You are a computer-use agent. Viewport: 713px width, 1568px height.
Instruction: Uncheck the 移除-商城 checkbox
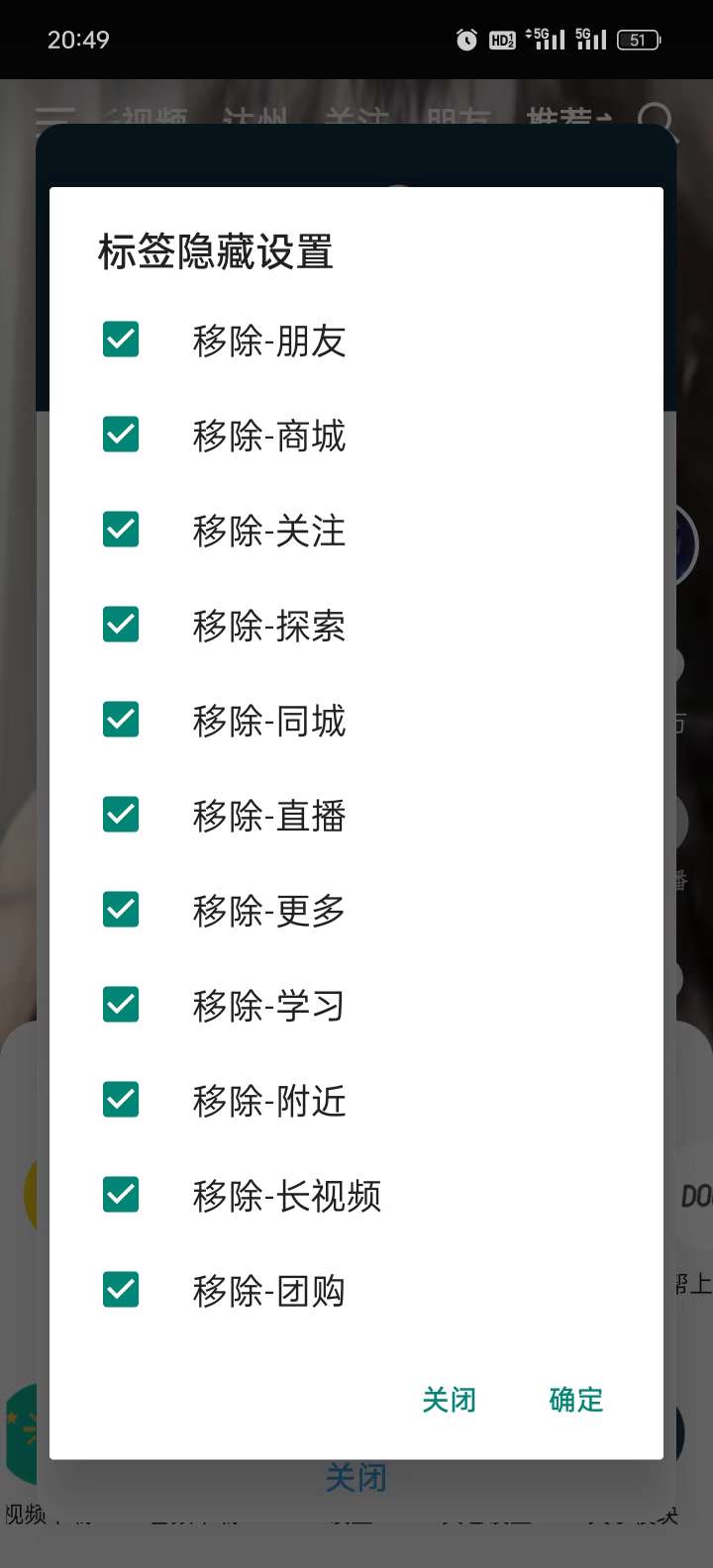coord(121,435)
